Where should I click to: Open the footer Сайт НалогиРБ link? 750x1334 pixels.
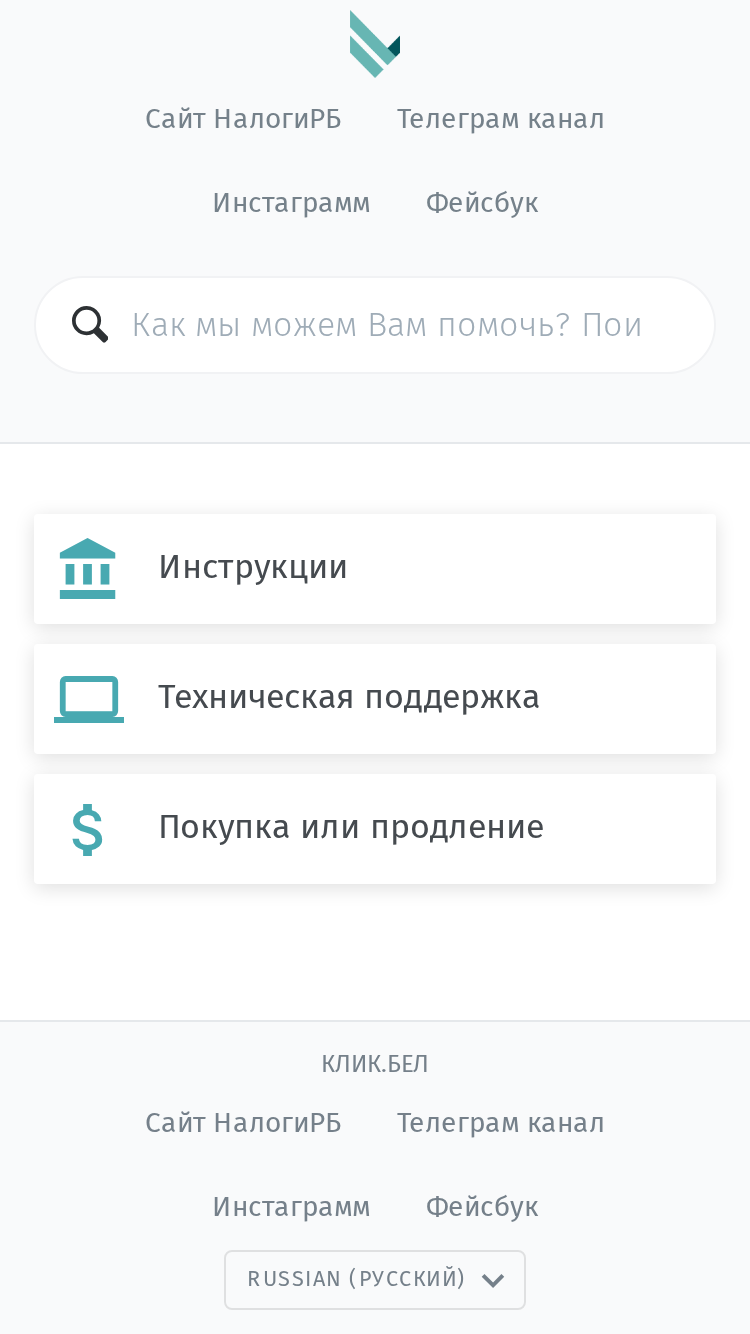pos(243,1123)
